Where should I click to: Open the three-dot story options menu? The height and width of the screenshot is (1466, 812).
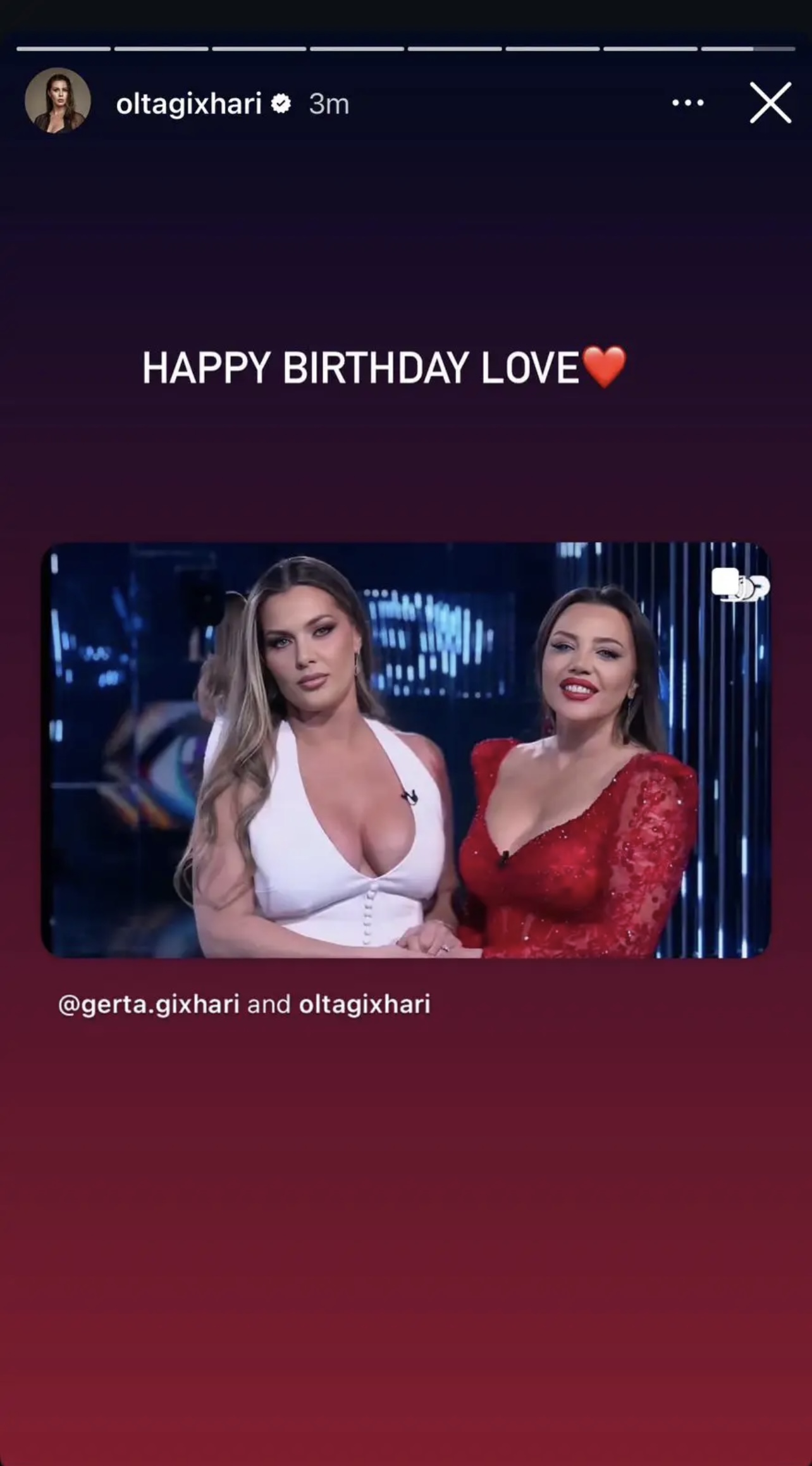[688, 102]
